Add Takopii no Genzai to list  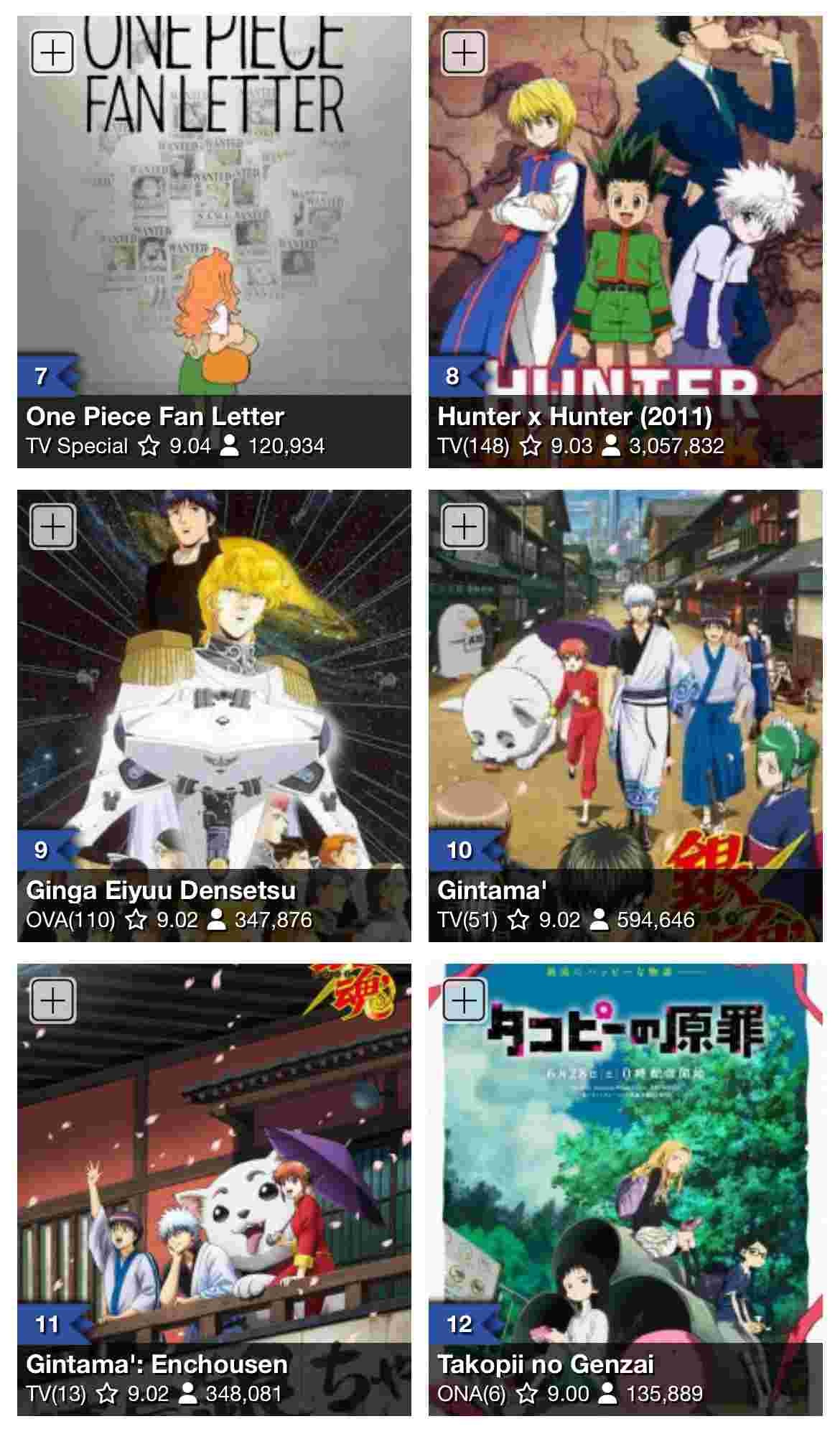[x=464, y=1000]
